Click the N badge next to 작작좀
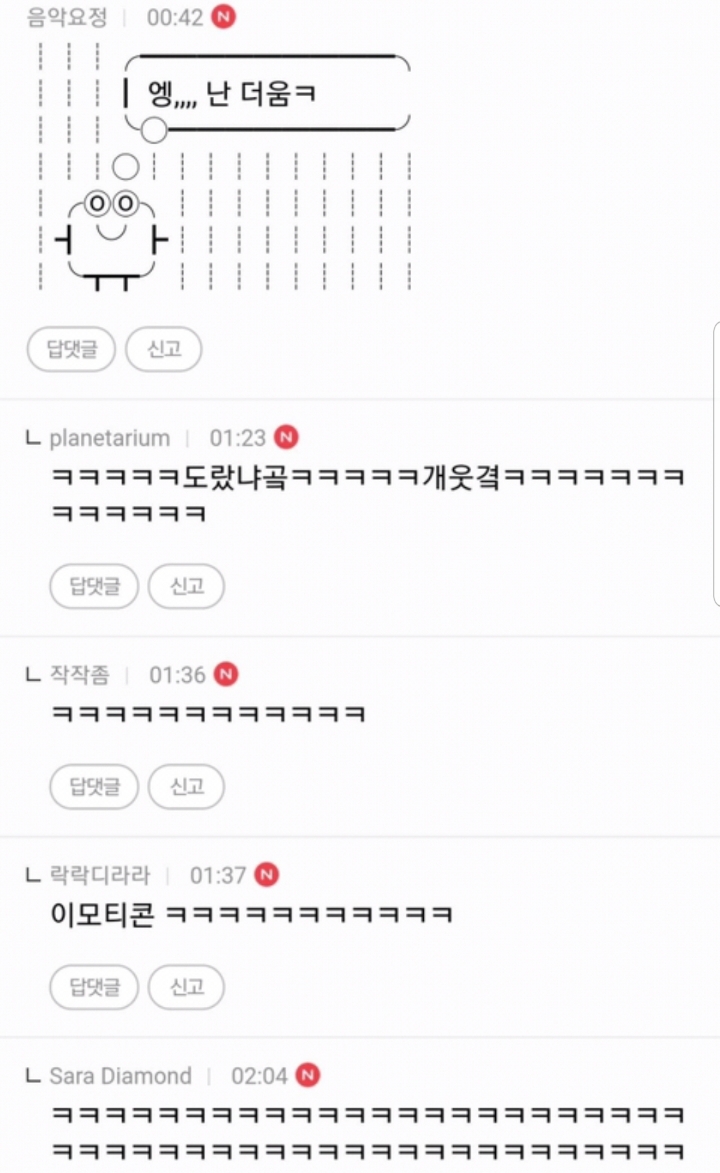This screenshot has height=1173, width=720. coord(225,675)
